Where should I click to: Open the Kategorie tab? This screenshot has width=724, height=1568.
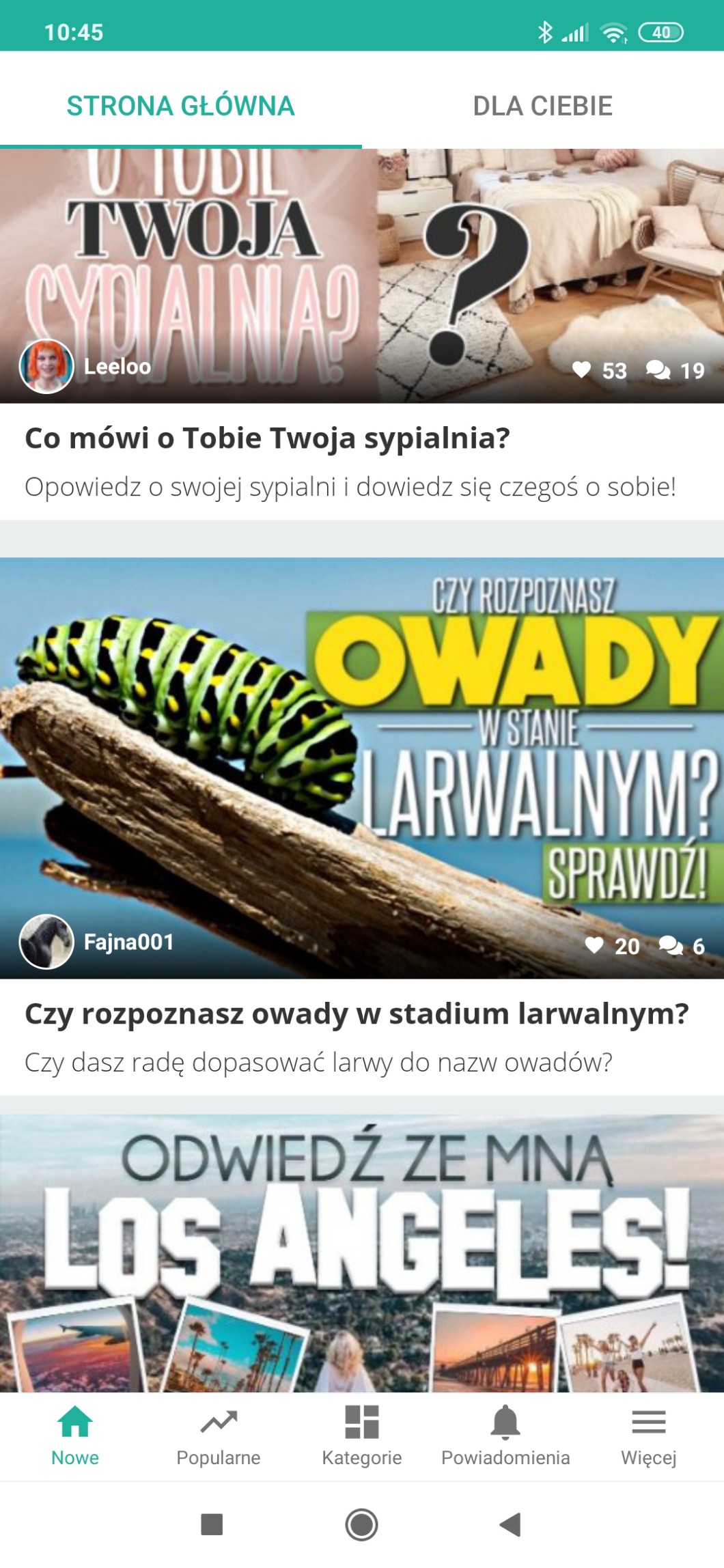tap(362, 1436)
